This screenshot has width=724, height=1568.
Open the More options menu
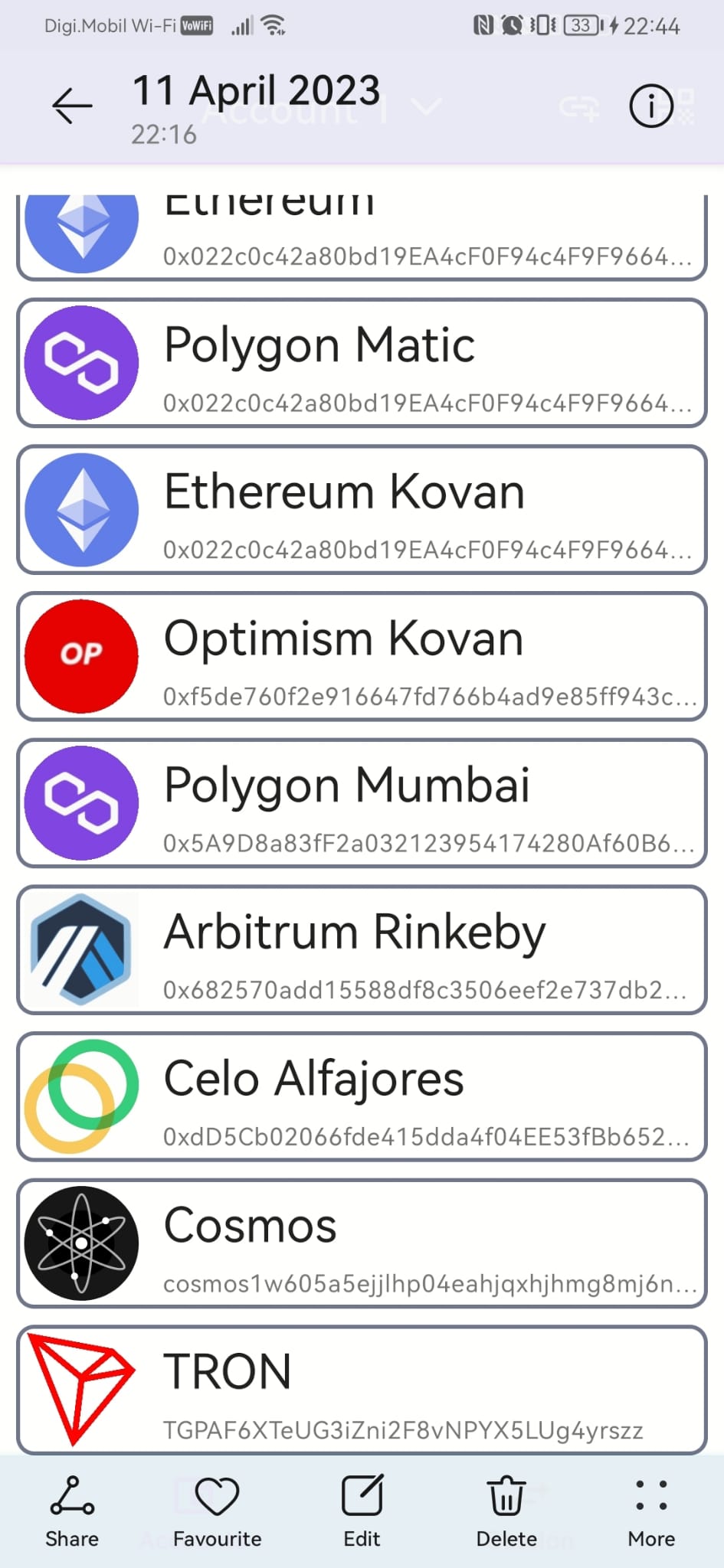click(x=651, y=1511)
